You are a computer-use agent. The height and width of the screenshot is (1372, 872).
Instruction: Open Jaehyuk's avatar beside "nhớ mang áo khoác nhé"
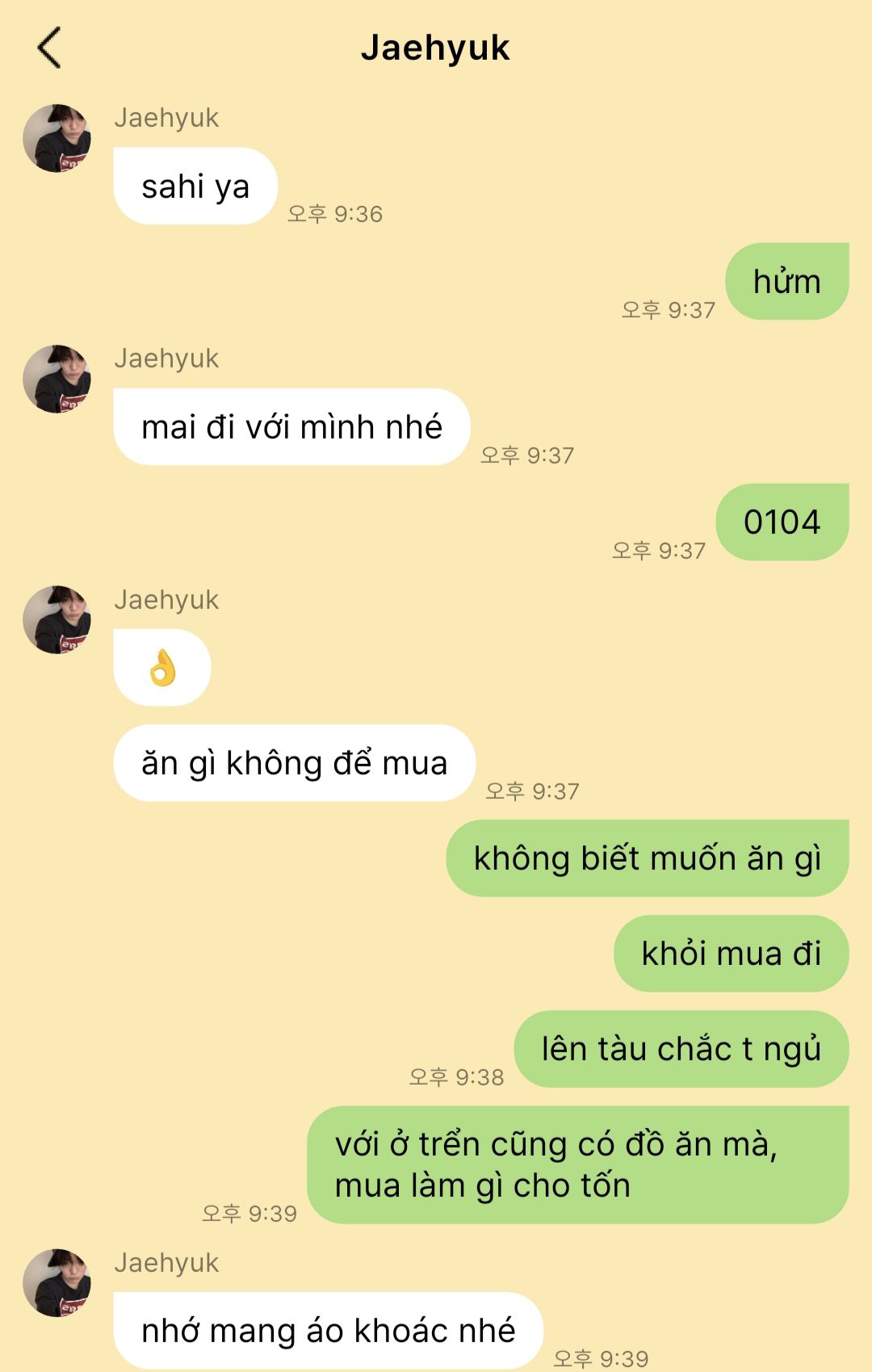click(57, 1282)
